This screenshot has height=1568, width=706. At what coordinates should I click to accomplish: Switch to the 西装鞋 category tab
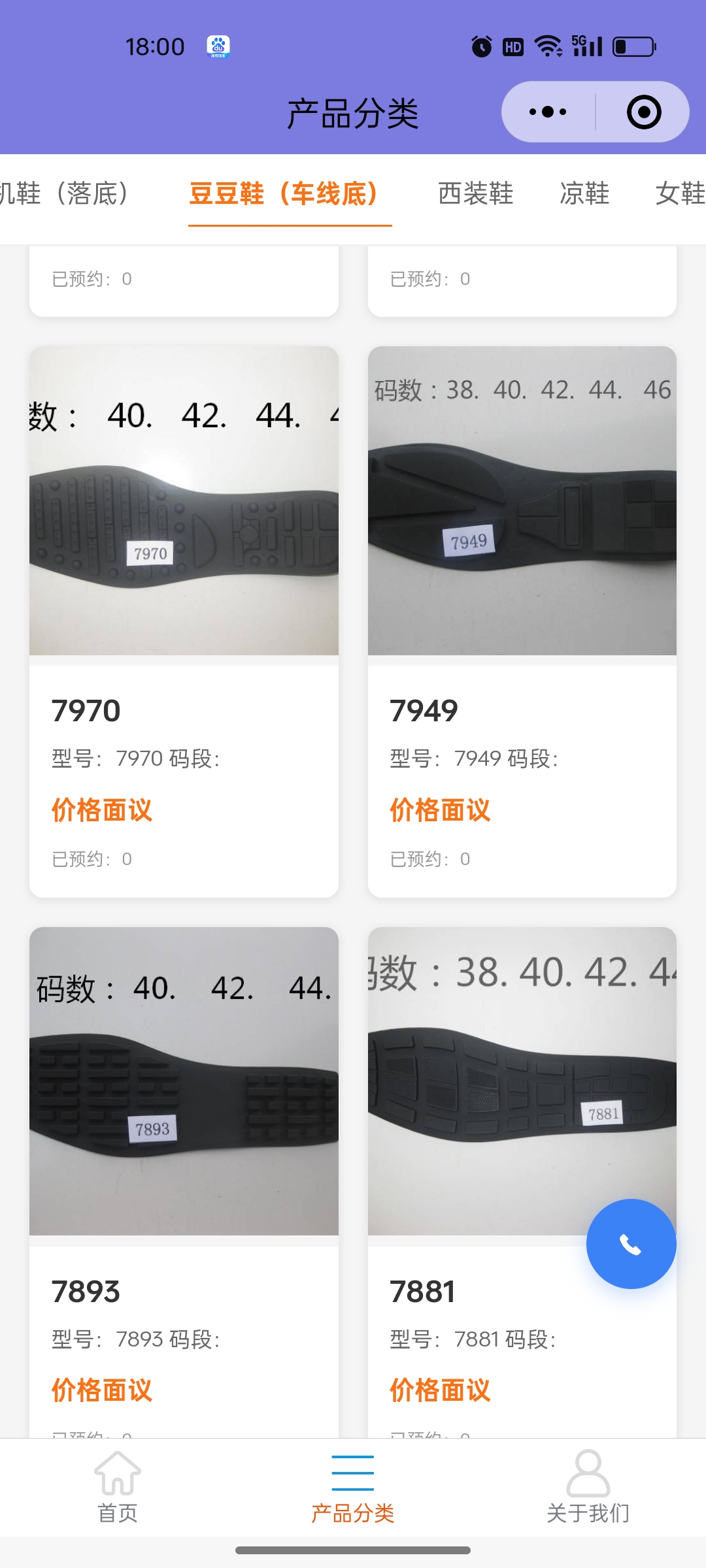coord(475,193)
